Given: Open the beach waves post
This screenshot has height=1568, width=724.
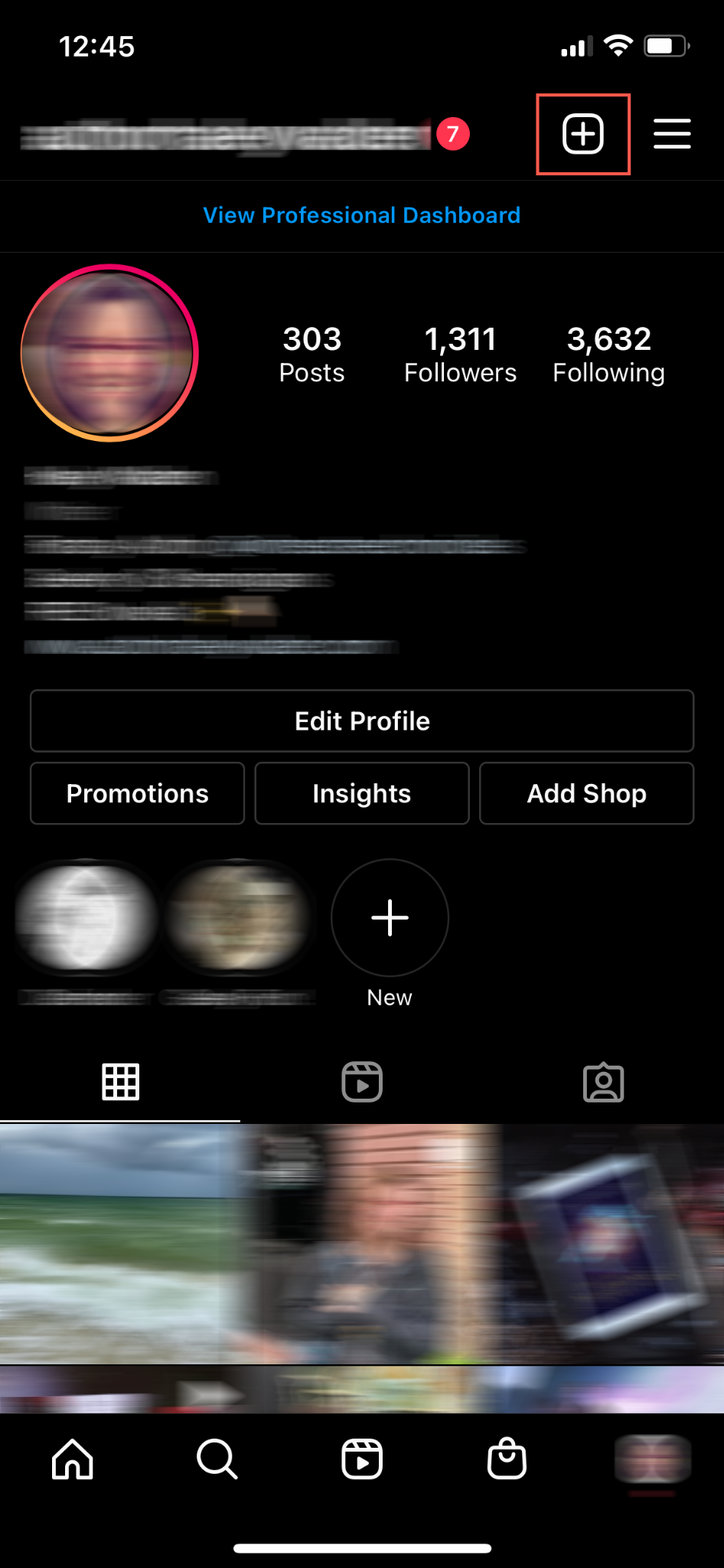Looking at the screenshot, I should 119,1243.
